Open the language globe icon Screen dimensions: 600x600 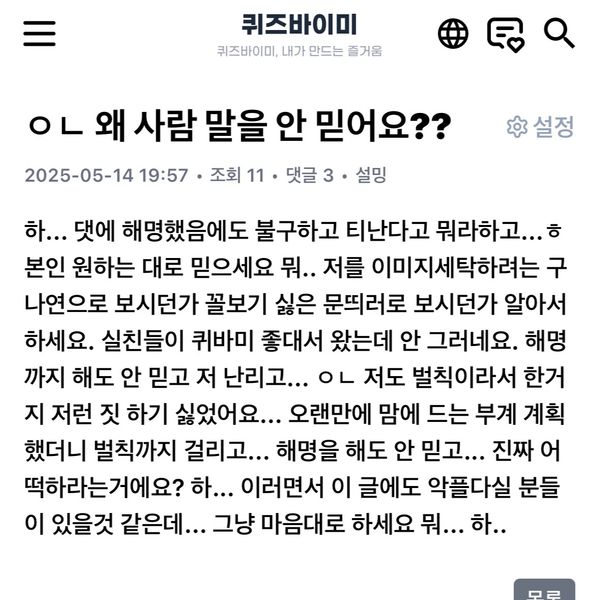click(453, 34)
